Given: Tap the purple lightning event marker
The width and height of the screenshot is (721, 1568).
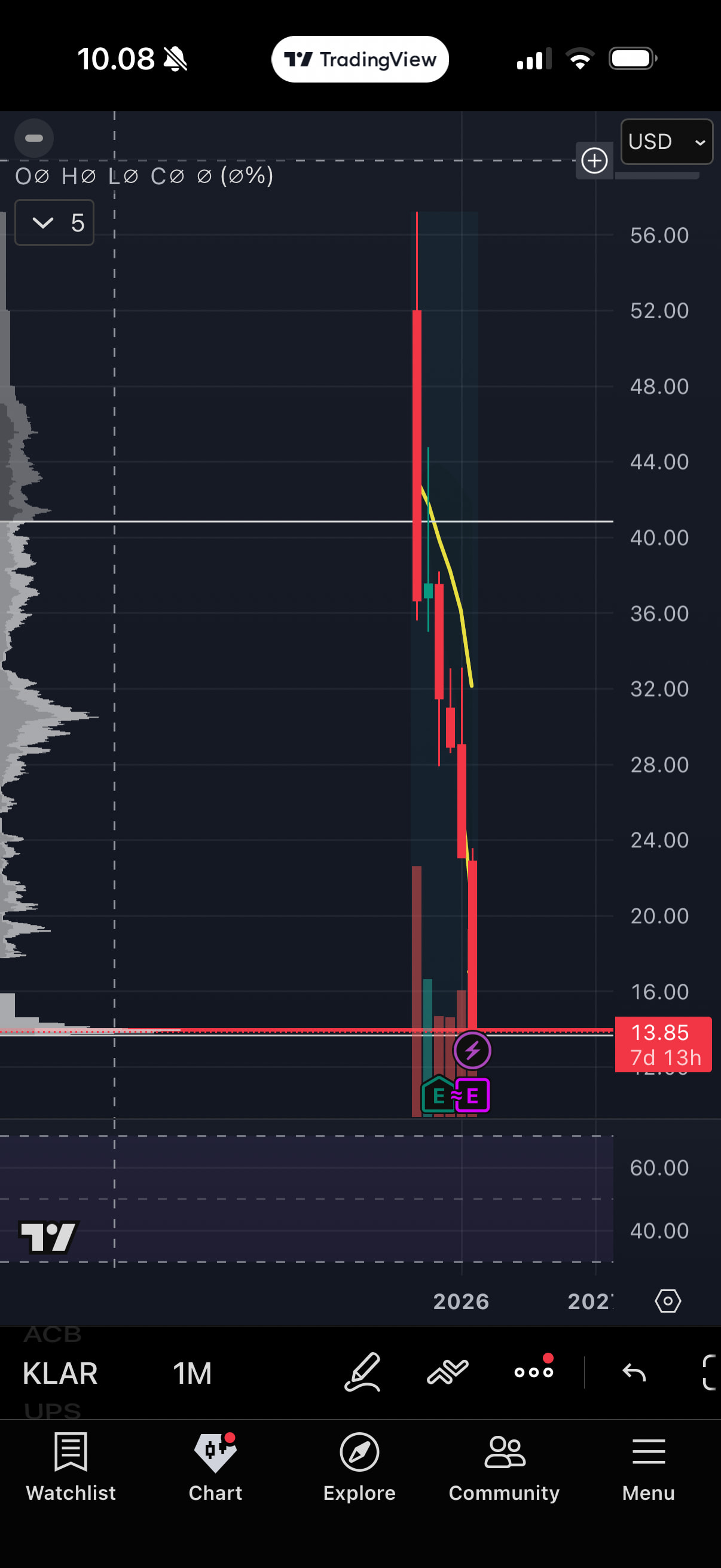Looking at the screenshot, I should (472, 1050).
